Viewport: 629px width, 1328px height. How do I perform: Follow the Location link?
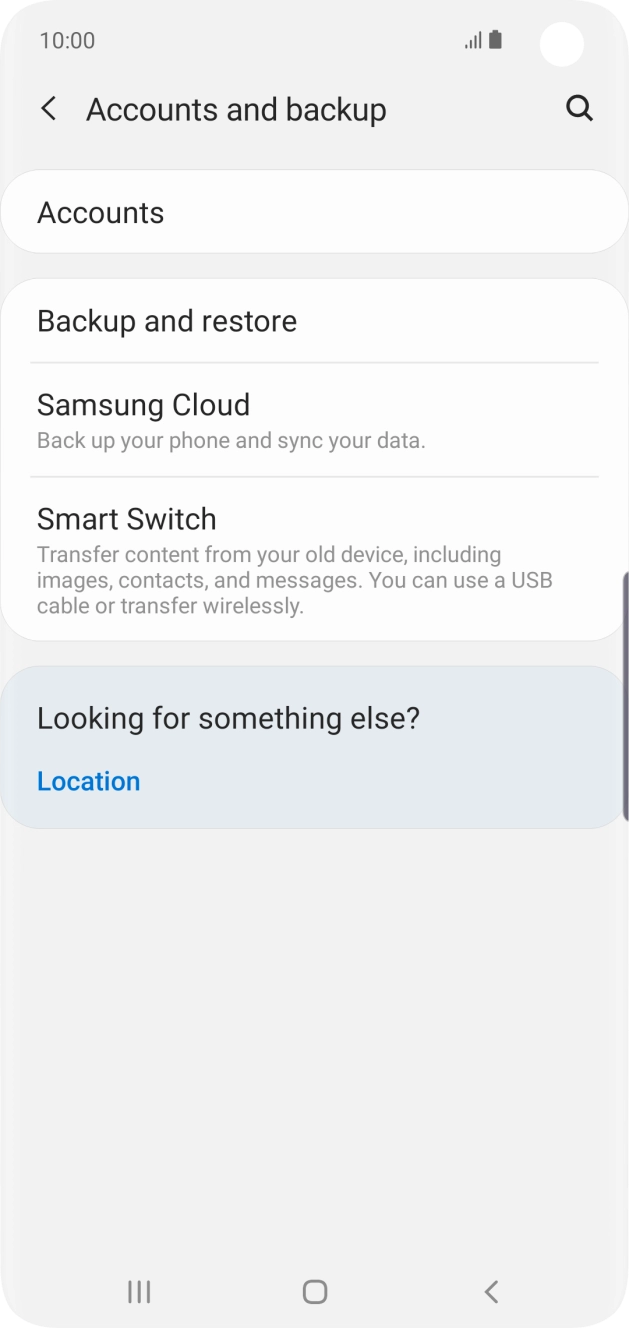(x=89, y=781)
